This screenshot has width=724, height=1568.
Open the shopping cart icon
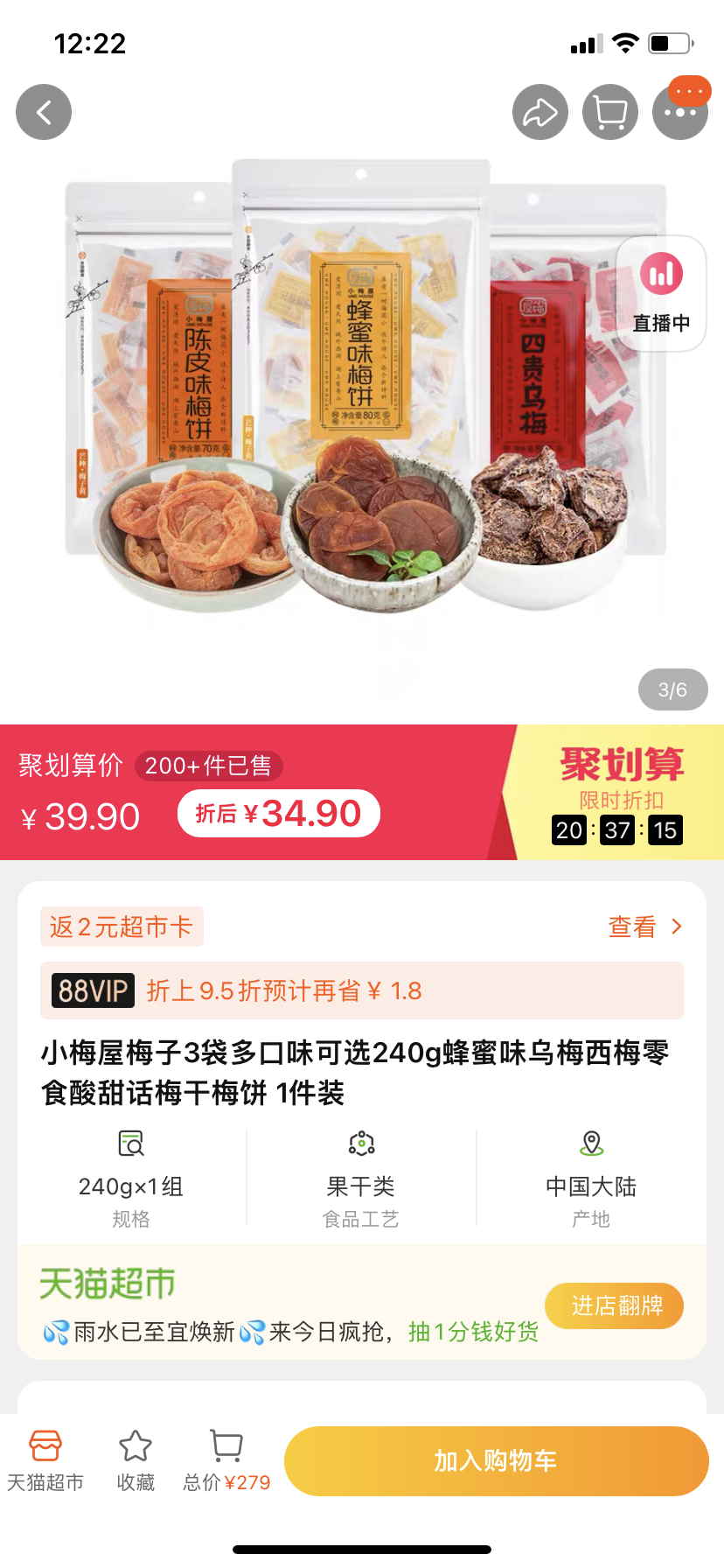610,112
